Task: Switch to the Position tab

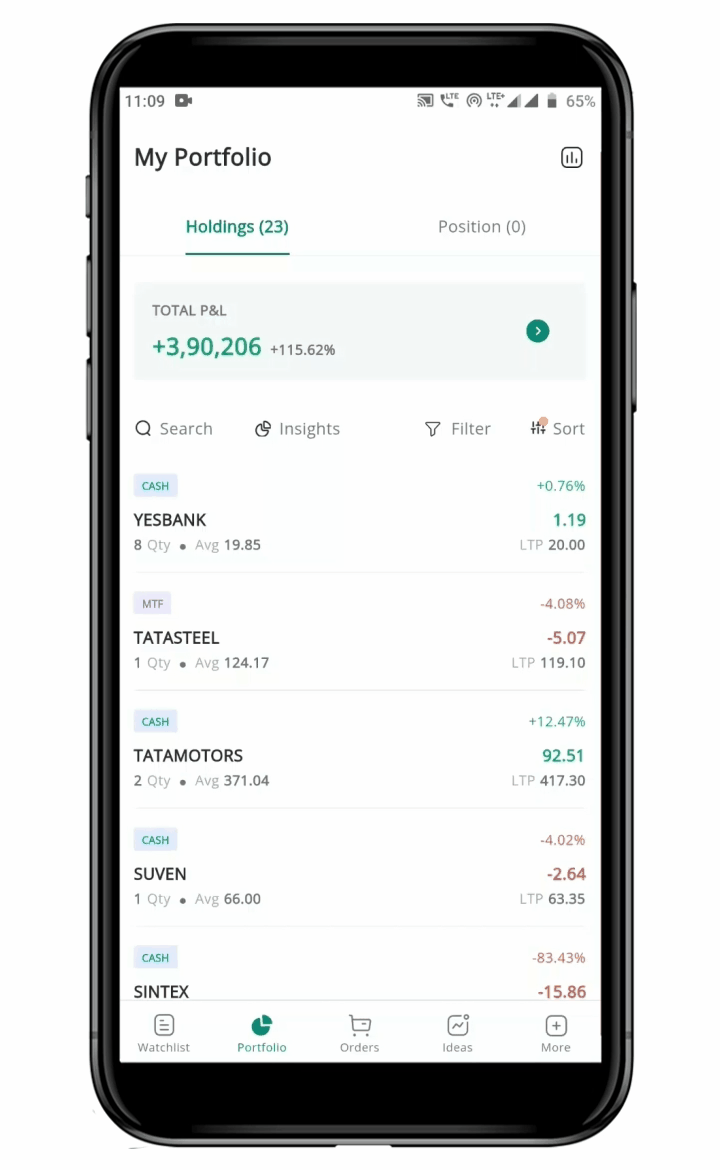Action: pyautogui.click(x=481, y=227)
